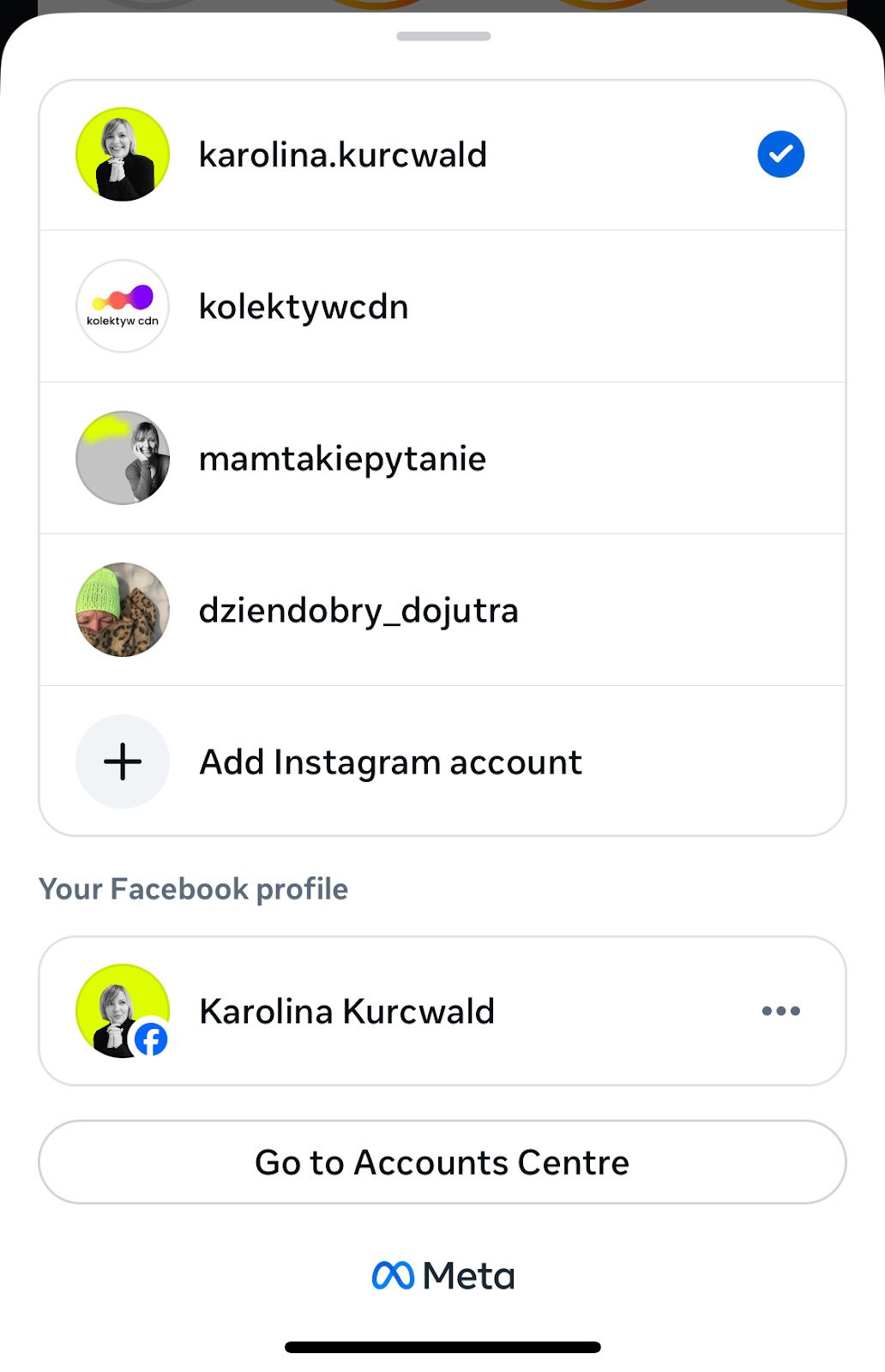Click the kolektywcdn account avatar

click(x=122, y=306)
